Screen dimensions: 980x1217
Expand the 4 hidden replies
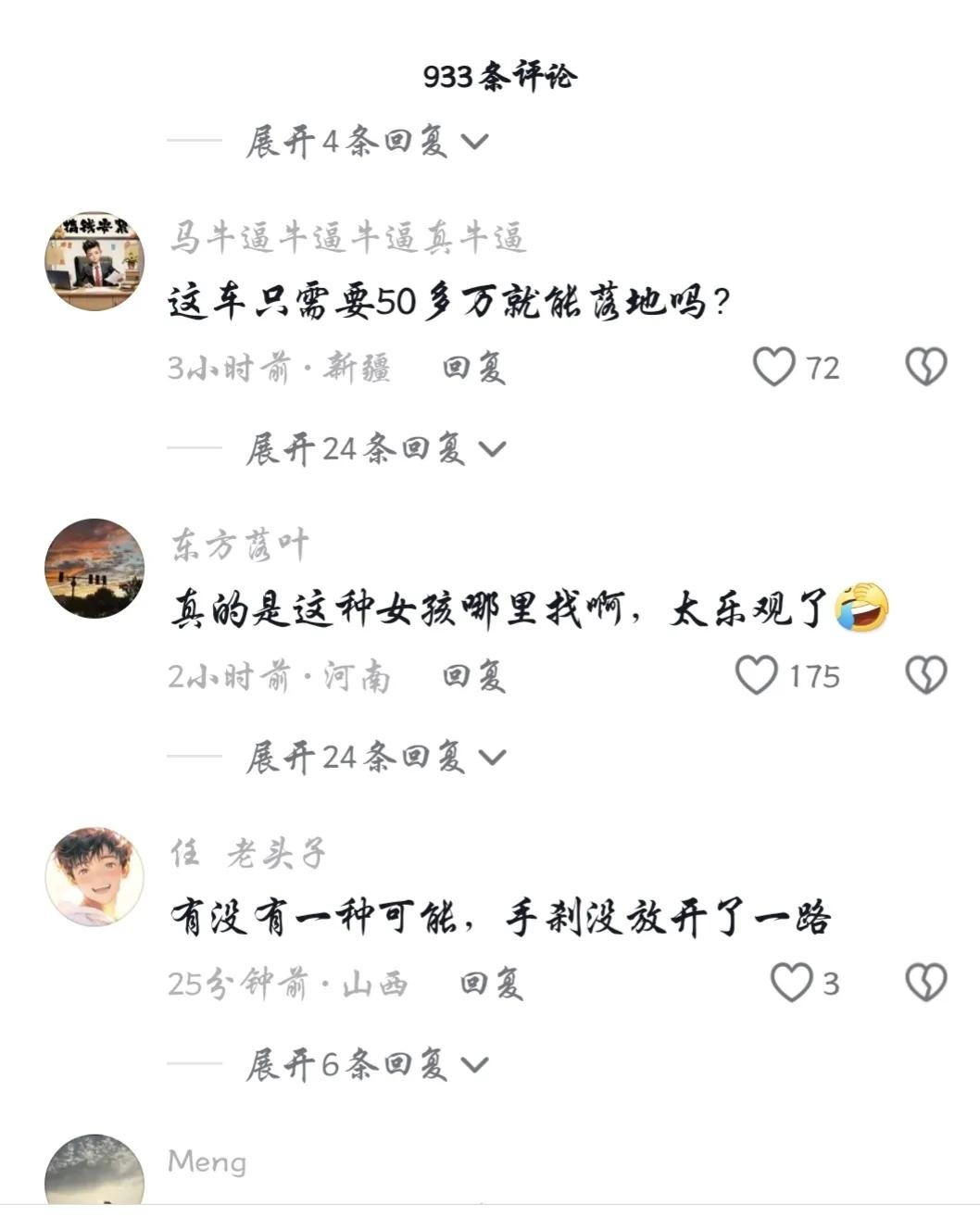(366, 142)
